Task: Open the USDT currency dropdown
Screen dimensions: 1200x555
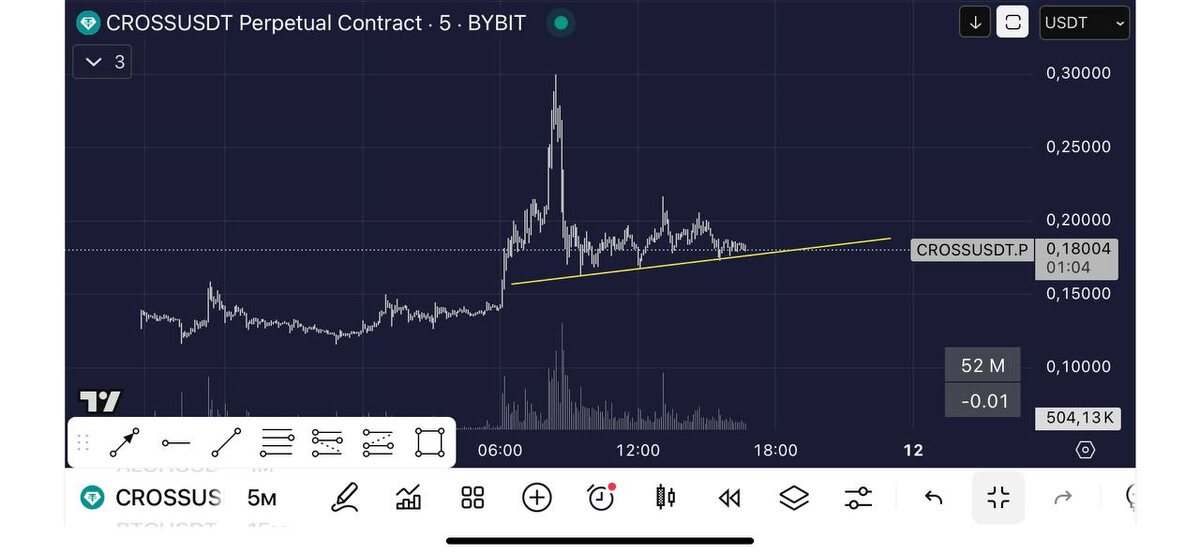Action: (x=1084, y=22)
